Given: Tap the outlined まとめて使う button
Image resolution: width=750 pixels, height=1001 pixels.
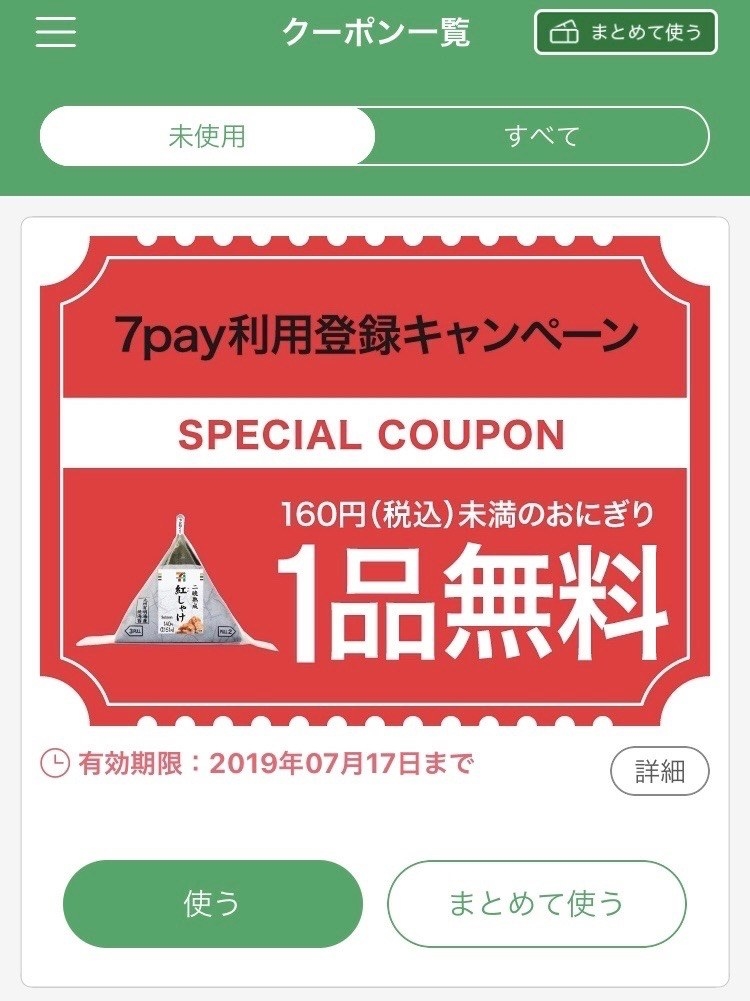Looking at the screenshot, I should 537,904.
